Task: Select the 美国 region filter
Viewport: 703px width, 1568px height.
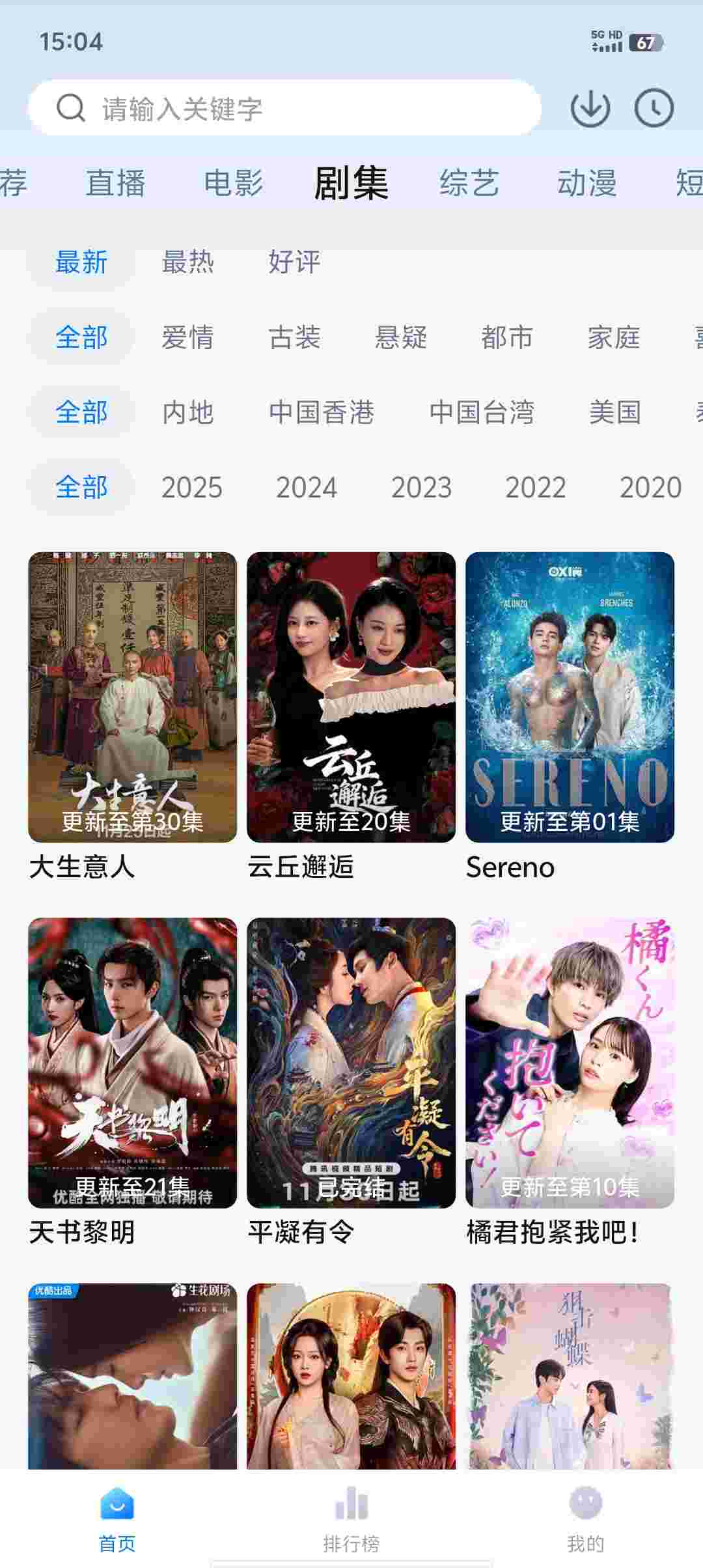Action: pos(616,412)
